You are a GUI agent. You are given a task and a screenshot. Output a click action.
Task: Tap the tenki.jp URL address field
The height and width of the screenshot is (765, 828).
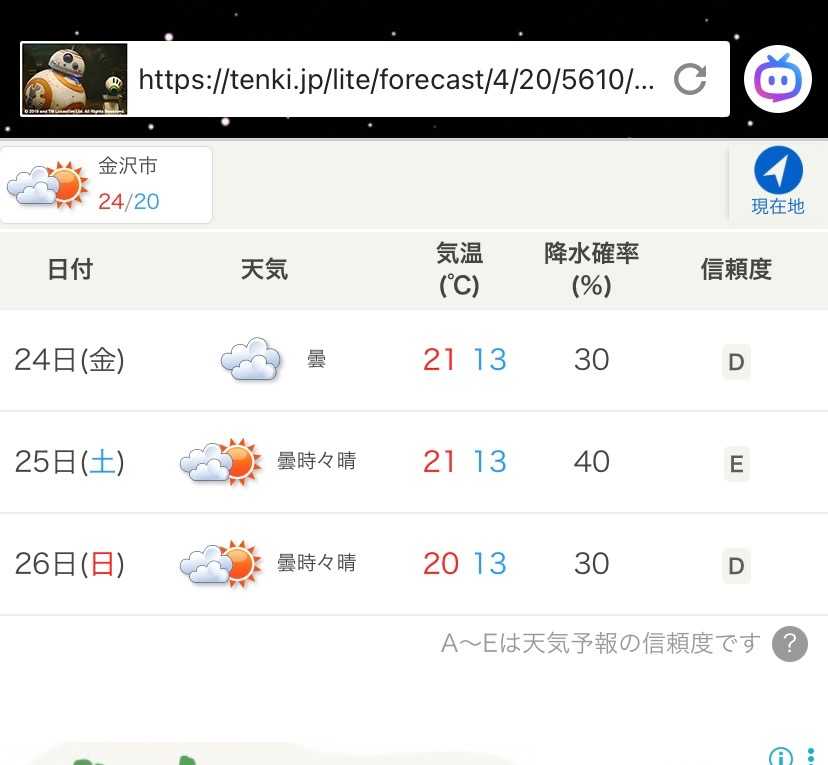(396, 80)
